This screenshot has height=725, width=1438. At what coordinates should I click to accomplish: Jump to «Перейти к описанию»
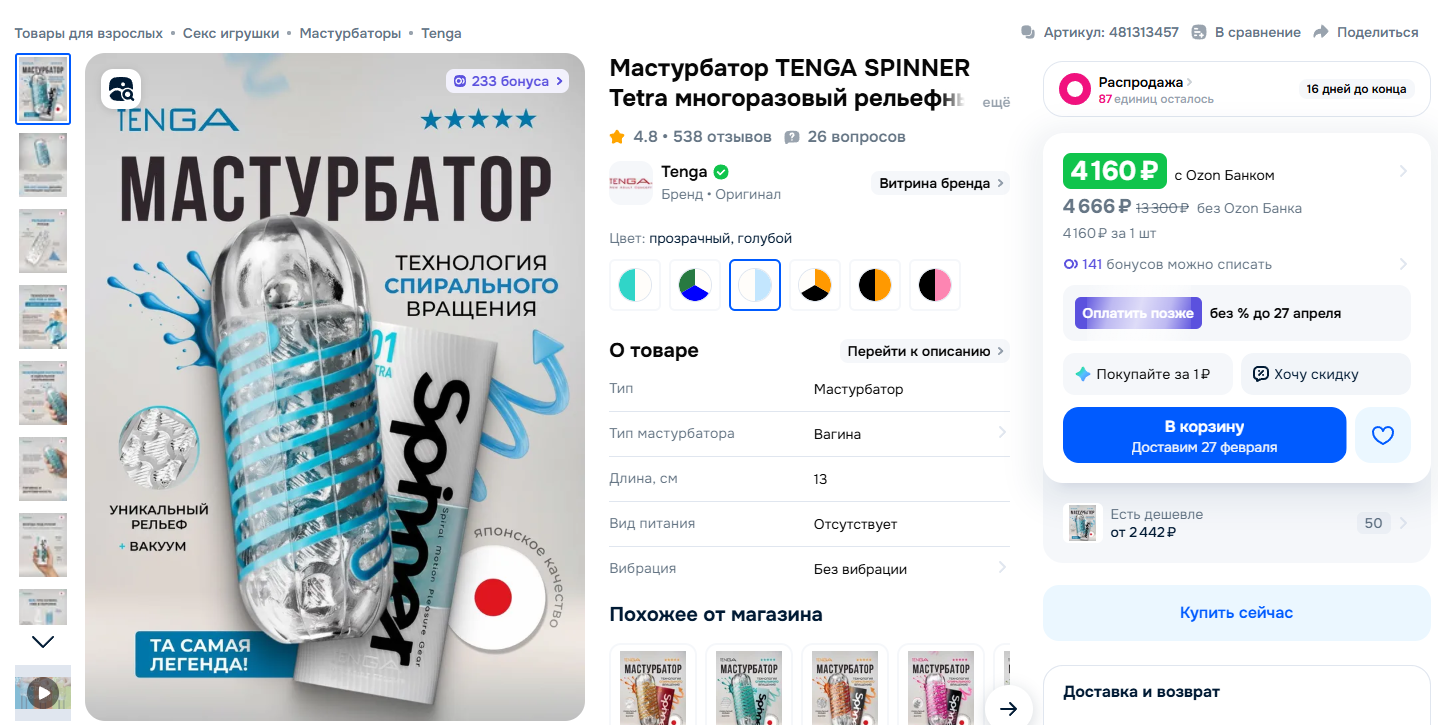click(x=924, y=351)
